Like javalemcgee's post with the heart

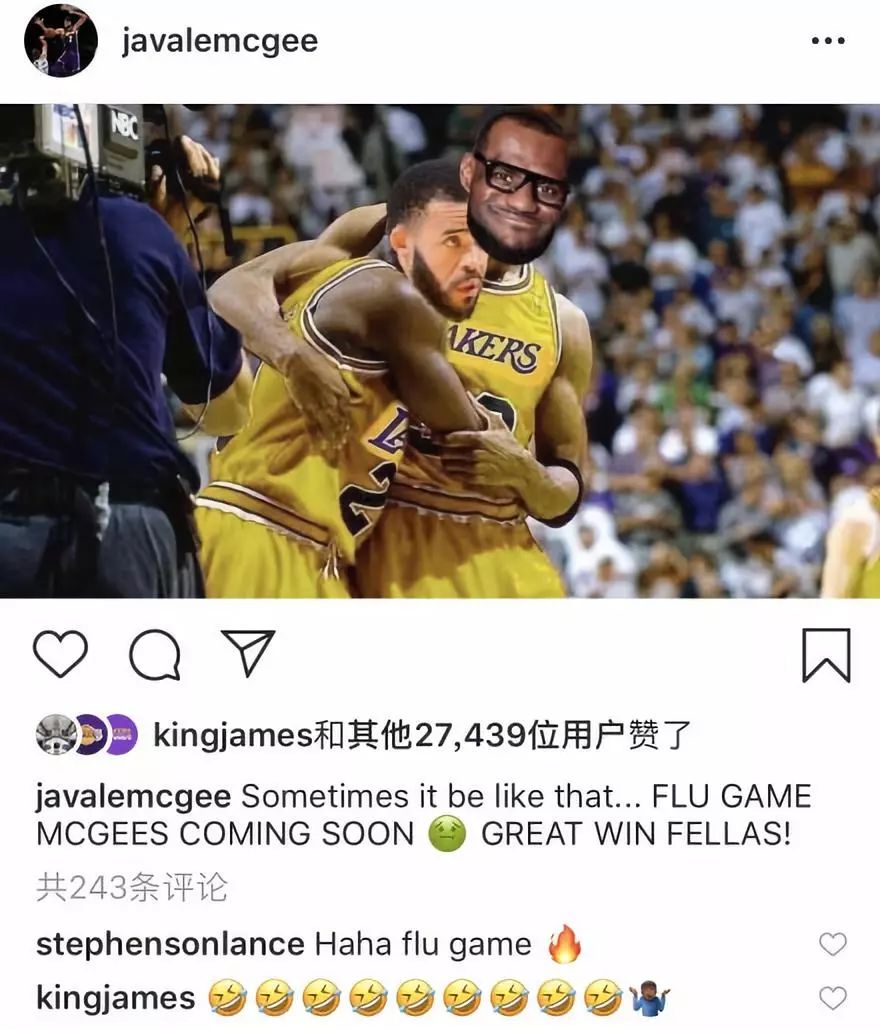pos(60,655)
